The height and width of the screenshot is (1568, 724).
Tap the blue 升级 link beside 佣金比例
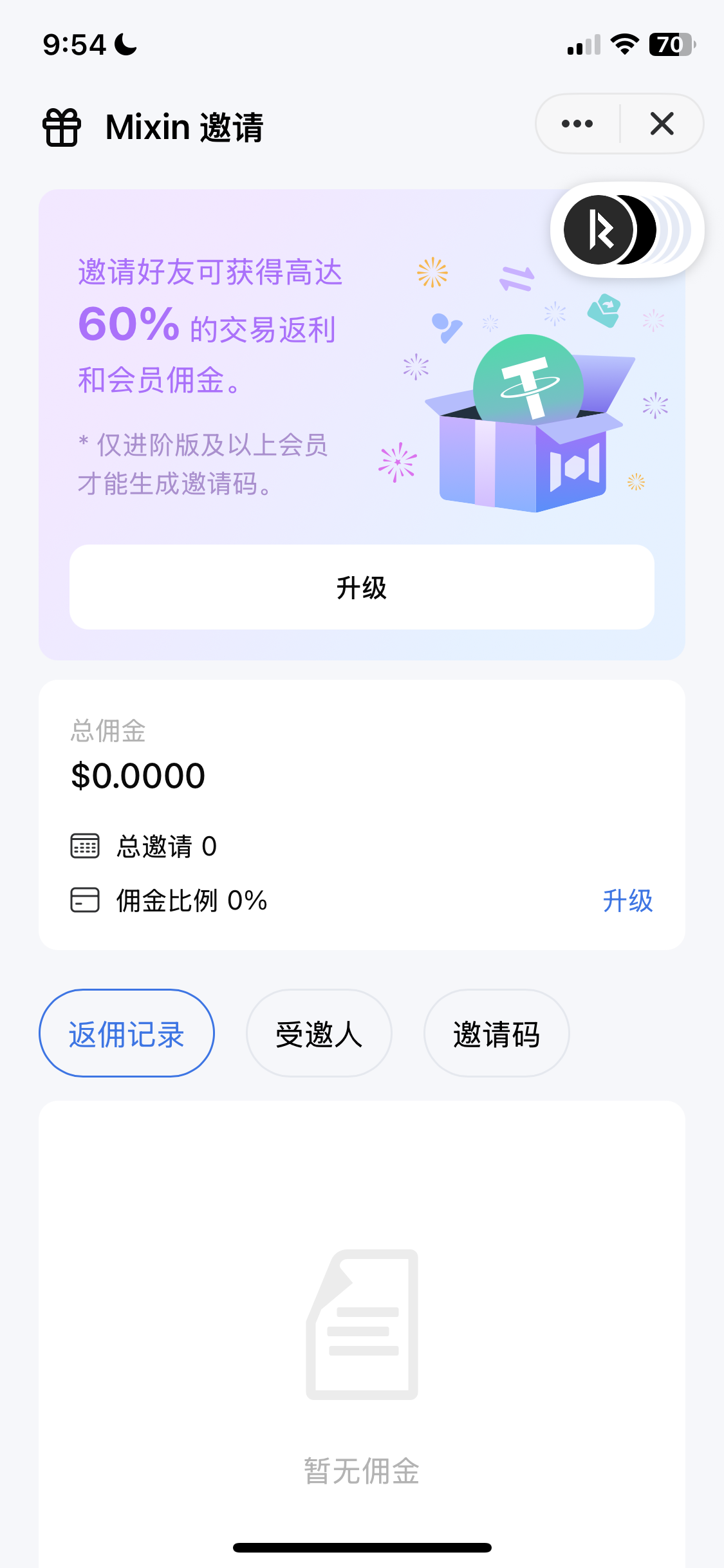coord(627,901)
